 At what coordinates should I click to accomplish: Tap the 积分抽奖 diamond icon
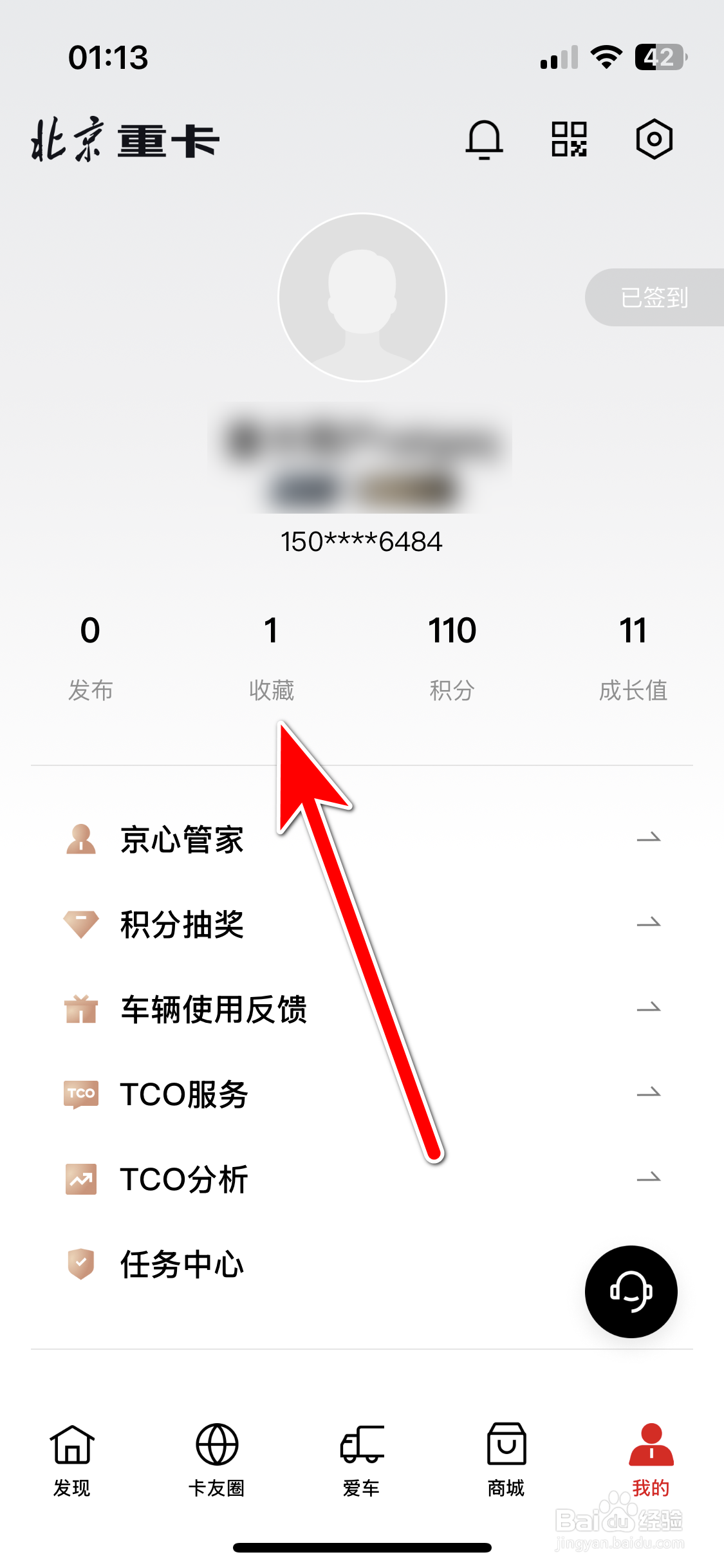click(80, 924)
